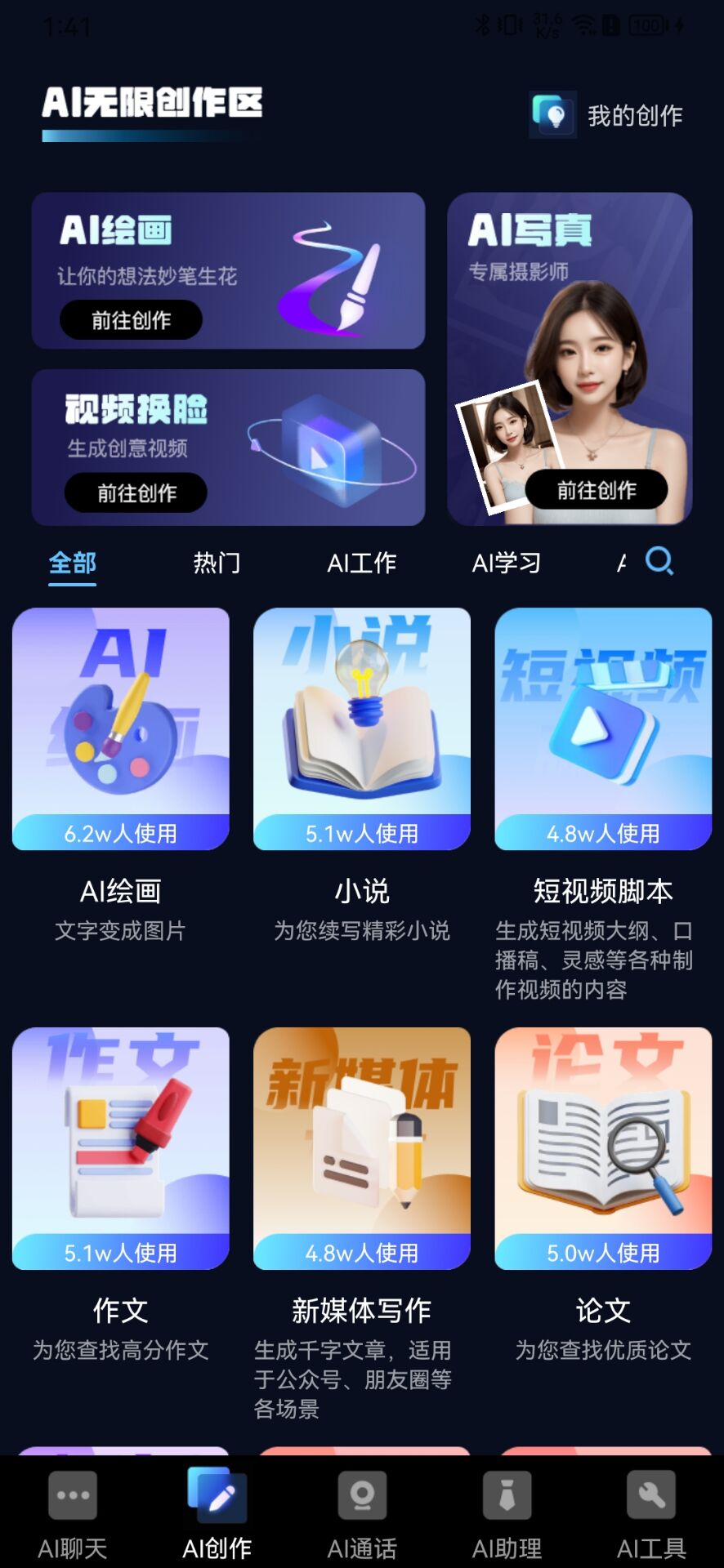
Task: Go to the AI聊天 bottom tab
Action: 73,1514
